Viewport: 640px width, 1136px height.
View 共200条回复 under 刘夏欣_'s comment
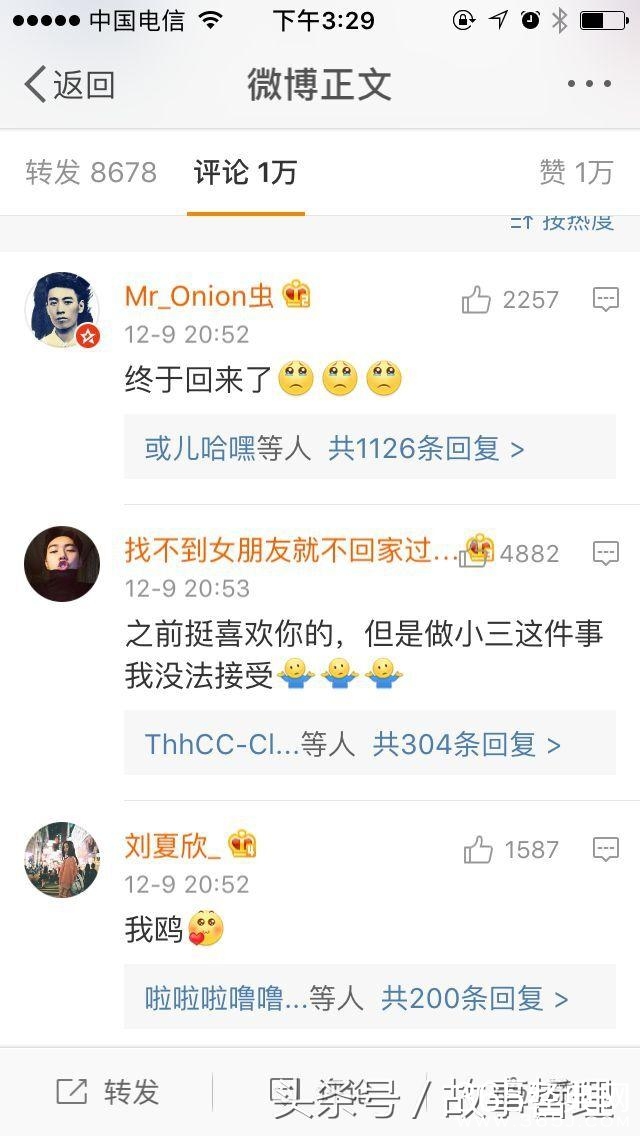[x=474, y=998]
